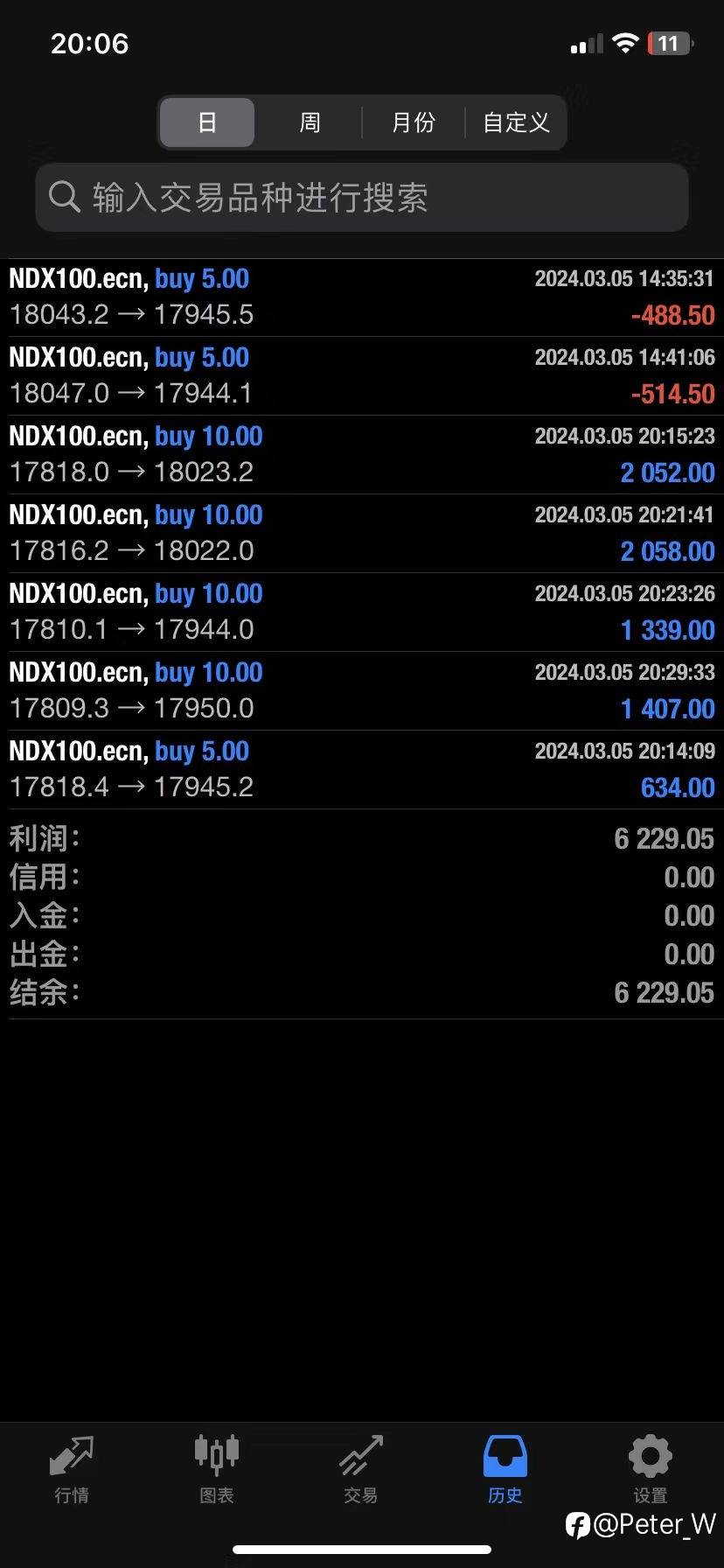
Task: Open the trade with 1 407.00 profit
Action: tap(362, 691)
